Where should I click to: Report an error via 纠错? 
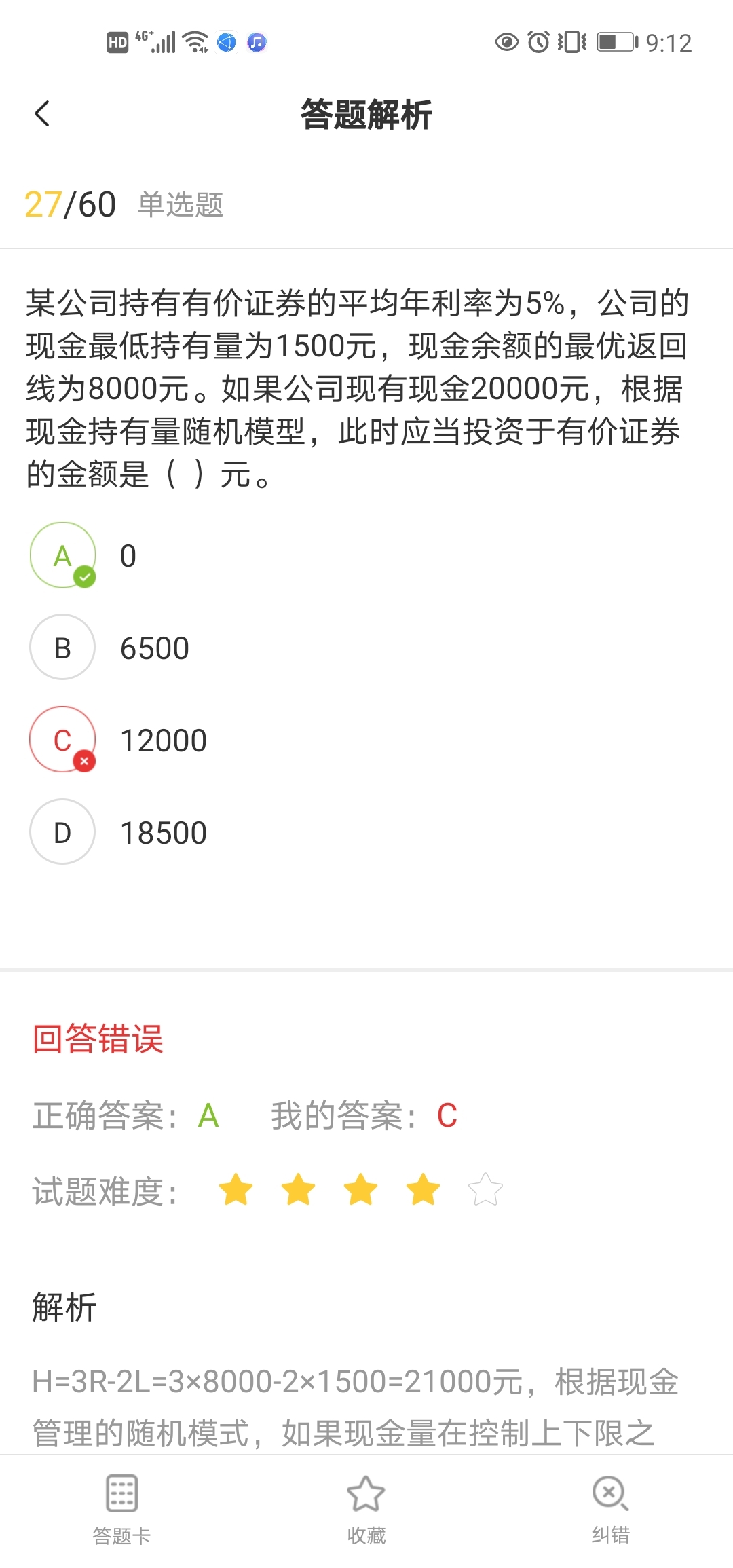pos(610,1506)
